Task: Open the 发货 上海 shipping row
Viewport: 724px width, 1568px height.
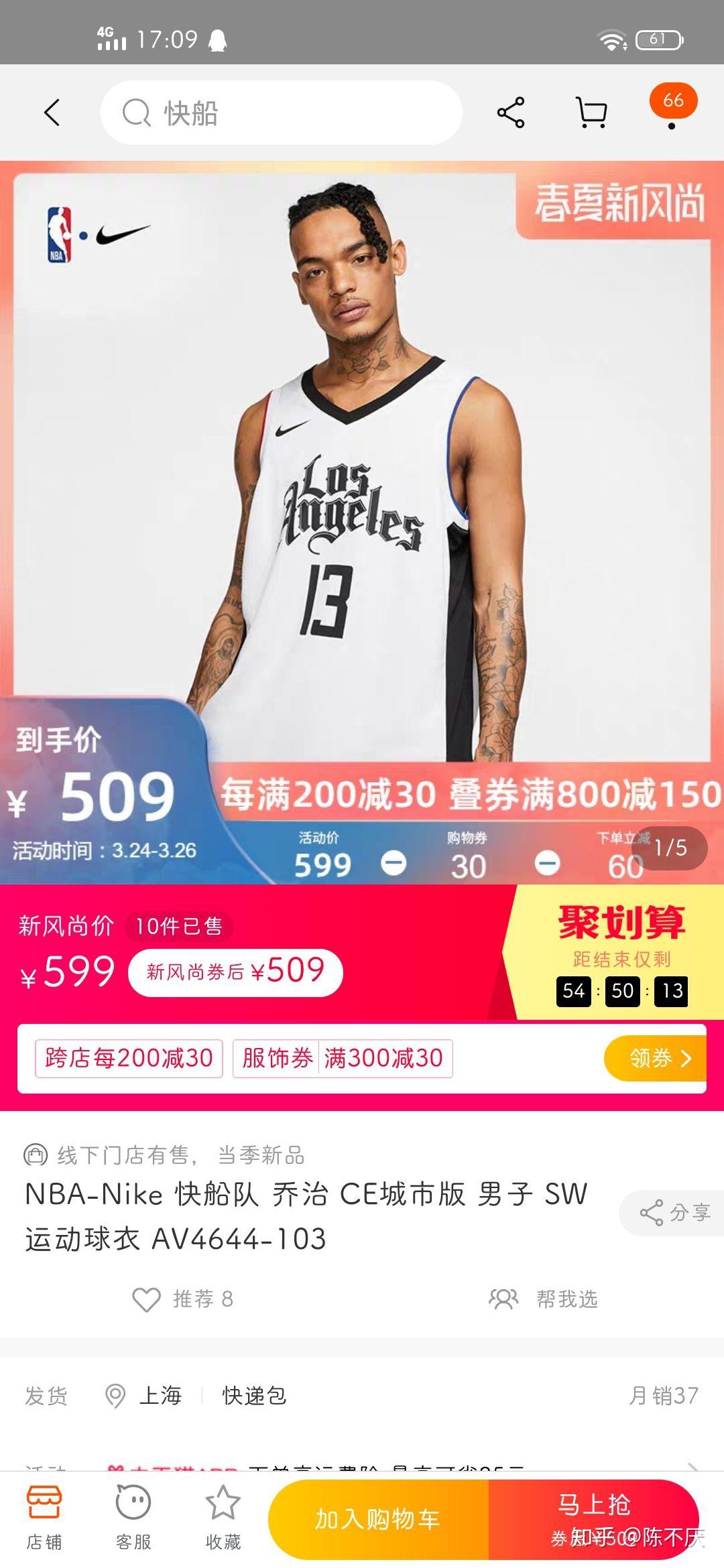Action: (362, 1395)
